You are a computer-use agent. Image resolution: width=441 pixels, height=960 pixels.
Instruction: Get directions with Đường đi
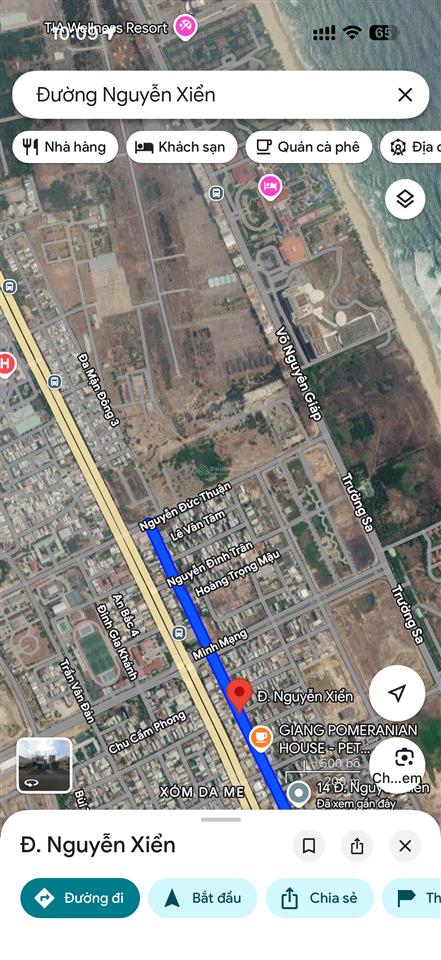click(80, 898)
